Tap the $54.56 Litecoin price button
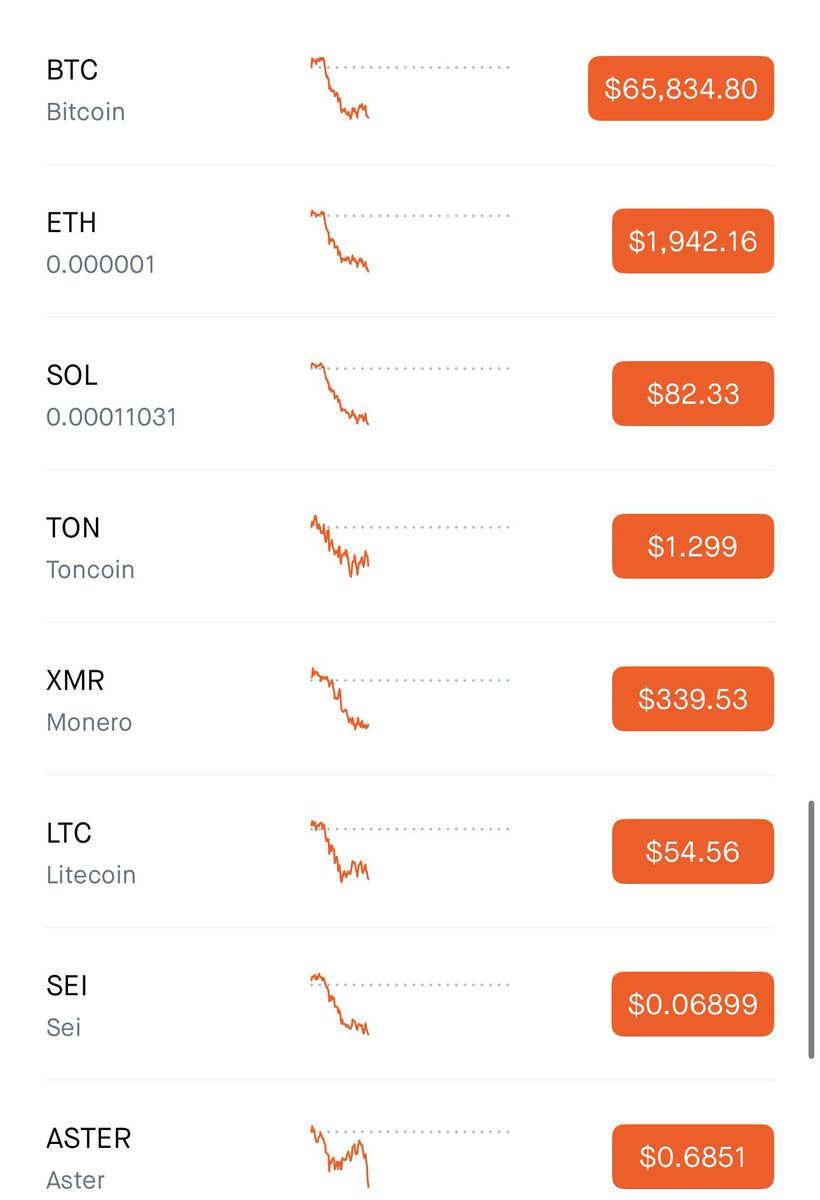 click(x=692, y=851)
